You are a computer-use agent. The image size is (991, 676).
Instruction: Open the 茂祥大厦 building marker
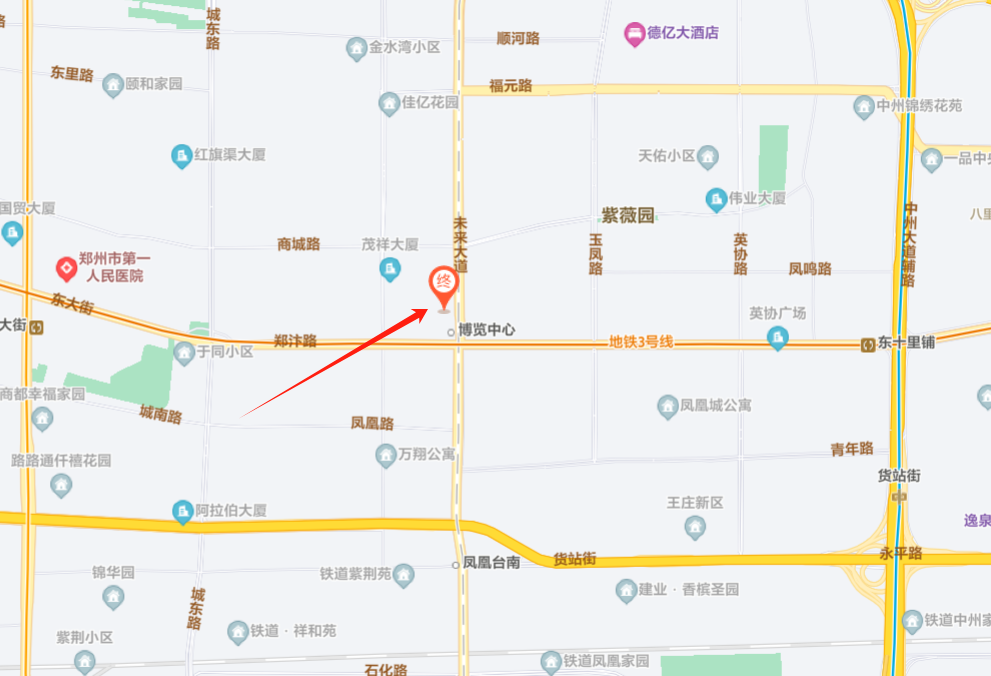pos(389,268)
